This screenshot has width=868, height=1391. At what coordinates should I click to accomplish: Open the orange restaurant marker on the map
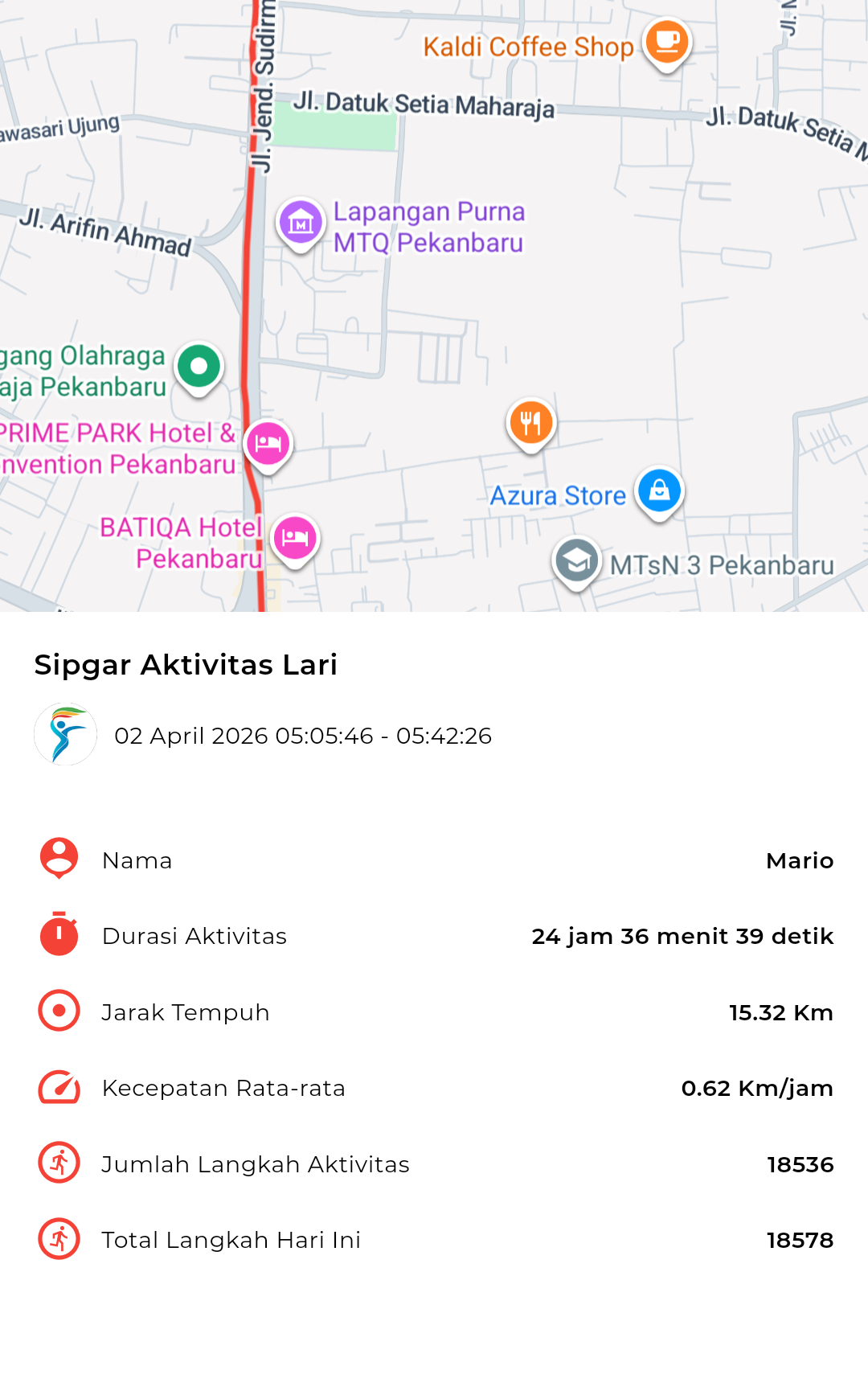pyautogui.click(x=530, y=422)
